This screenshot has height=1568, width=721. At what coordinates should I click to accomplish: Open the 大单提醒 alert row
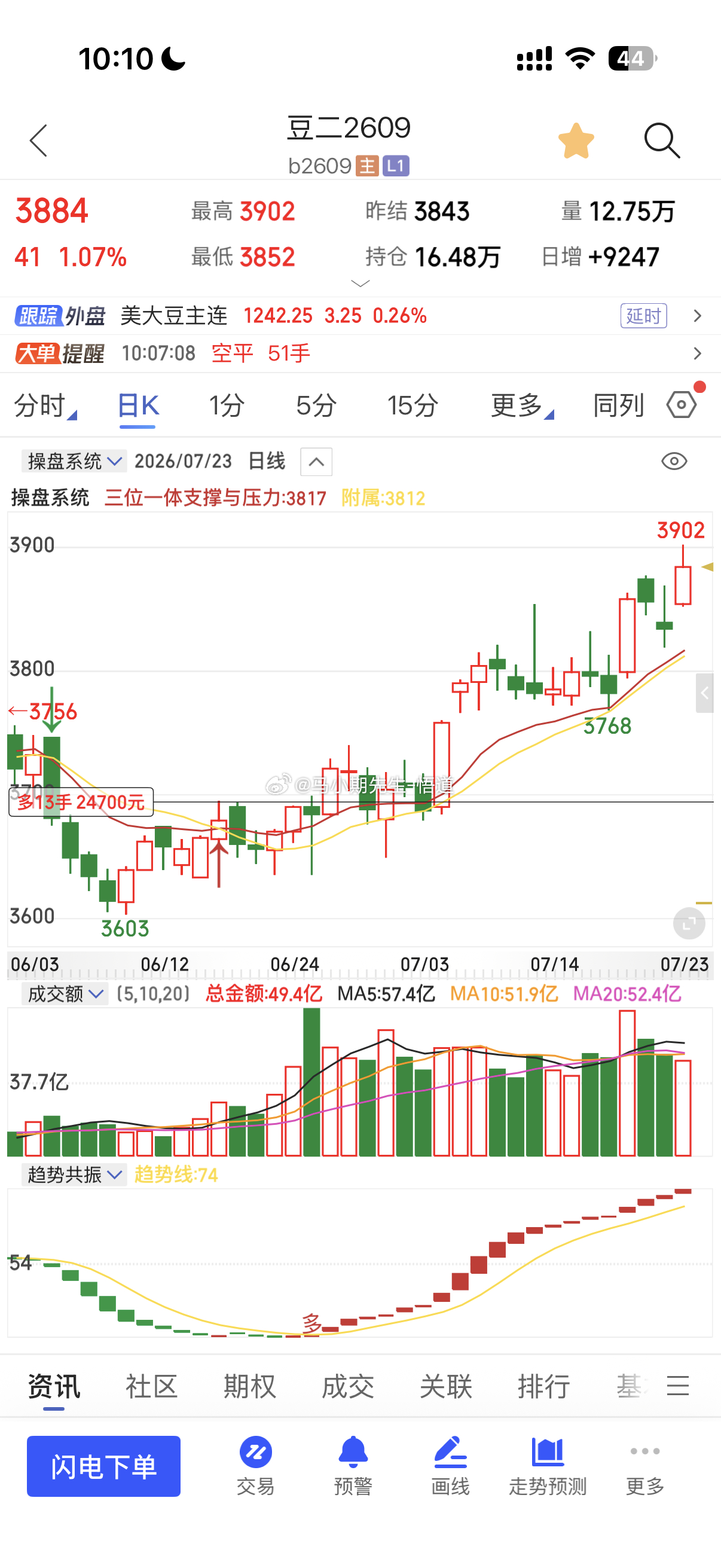360,353
